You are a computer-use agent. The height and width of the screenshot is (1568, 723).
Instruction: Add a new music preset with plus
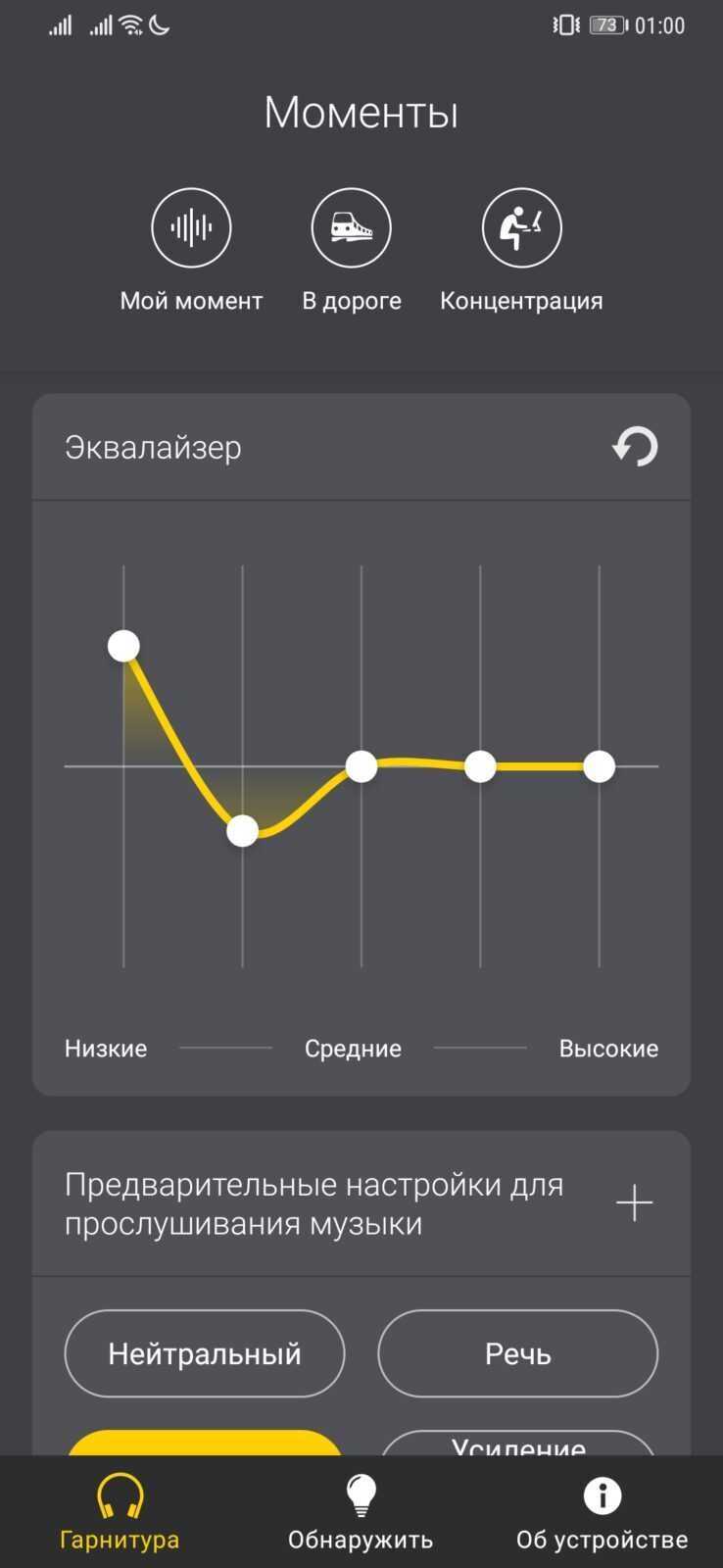(x=635, y=1202)
